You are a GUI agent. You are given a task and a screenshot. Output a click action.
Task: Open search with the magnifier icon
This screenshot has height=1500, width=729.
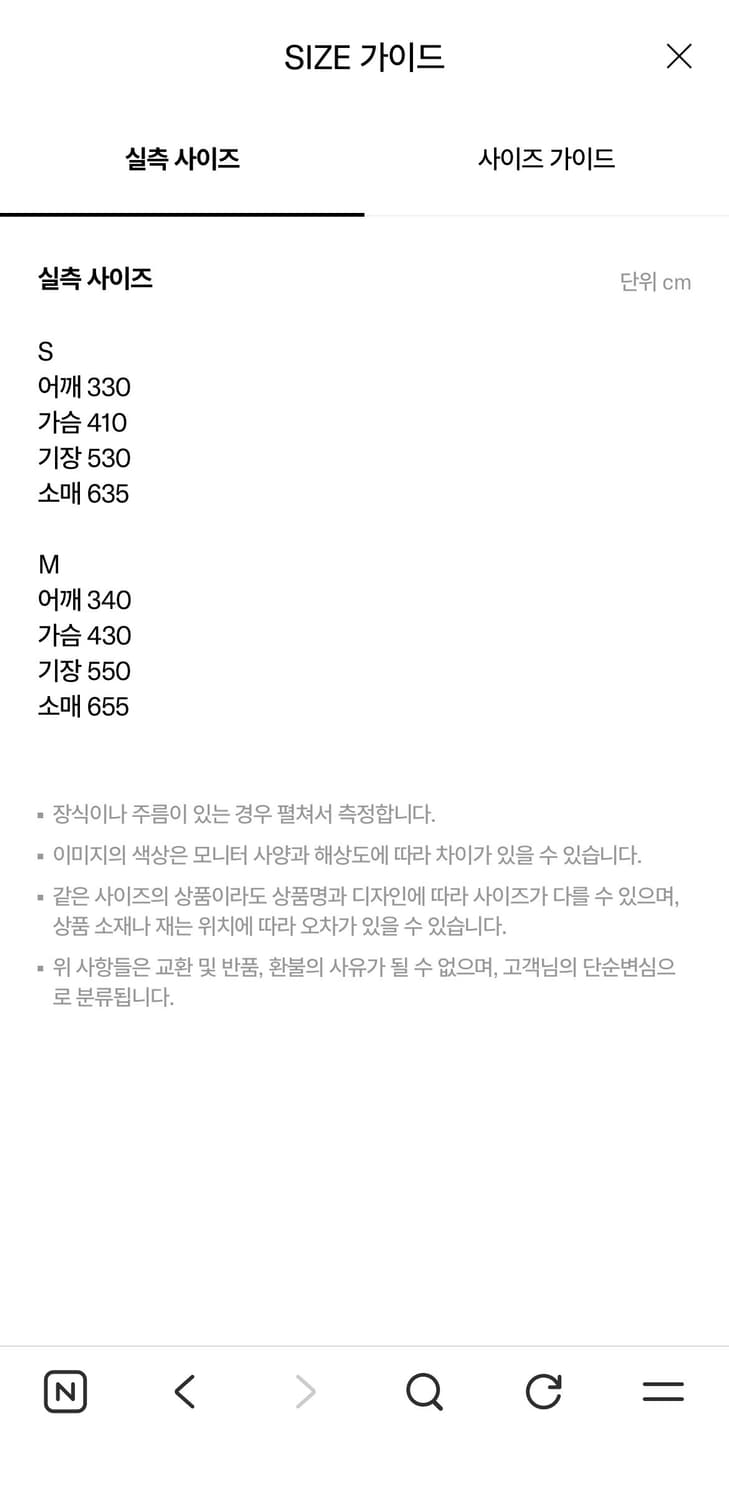click(424, 1391)
